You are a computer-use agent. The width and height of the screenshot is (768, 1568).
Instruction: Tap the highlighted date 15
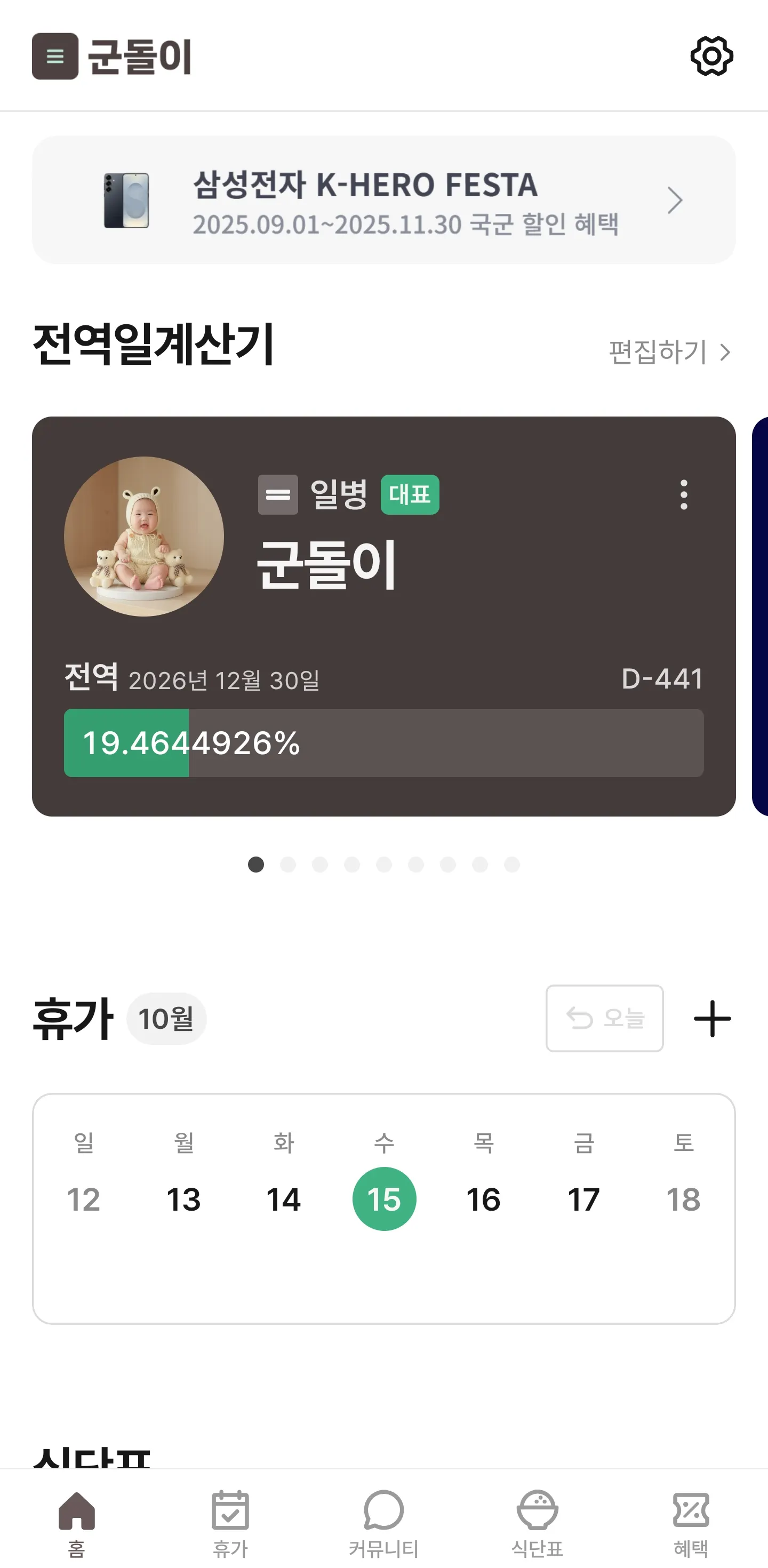click(x=384, y=1199)
